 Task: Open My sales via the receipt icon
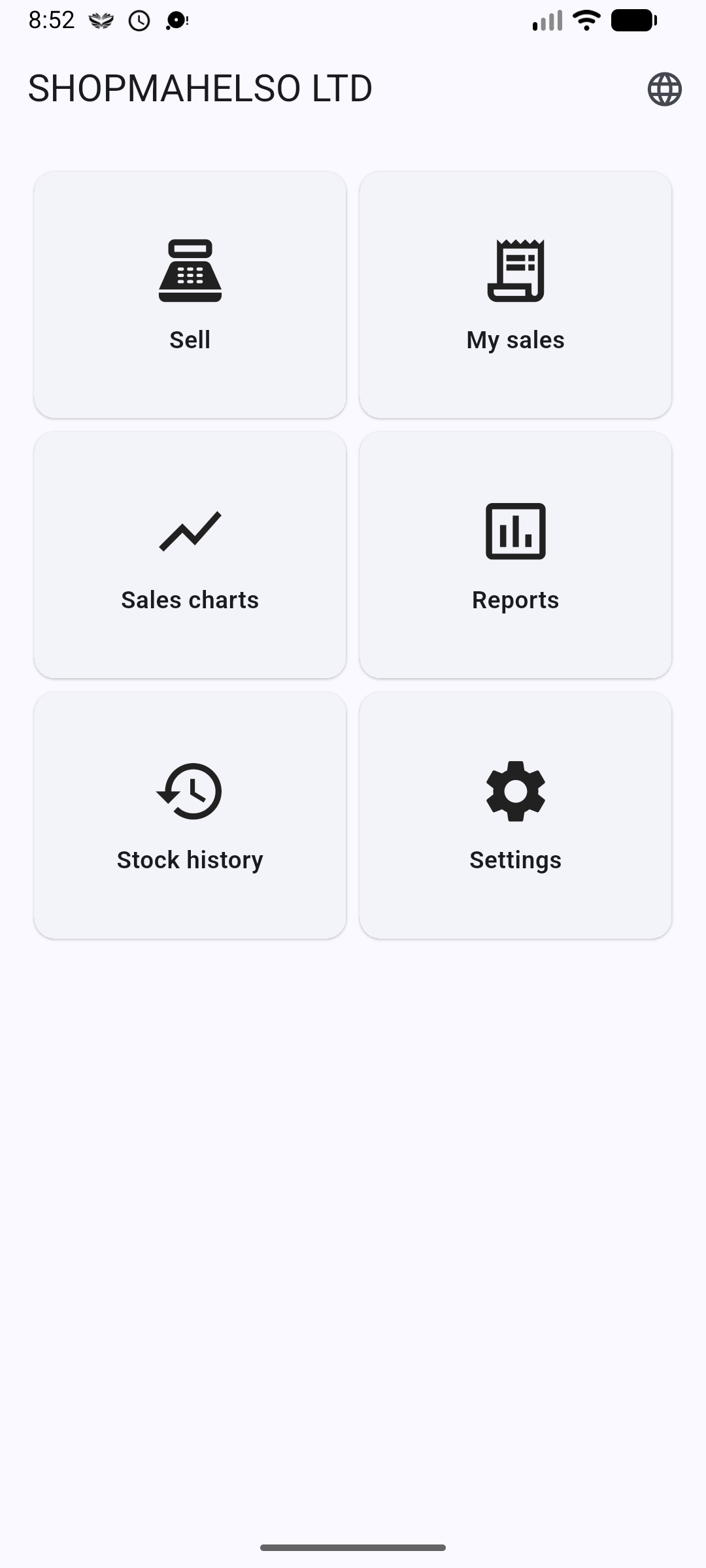516,269
